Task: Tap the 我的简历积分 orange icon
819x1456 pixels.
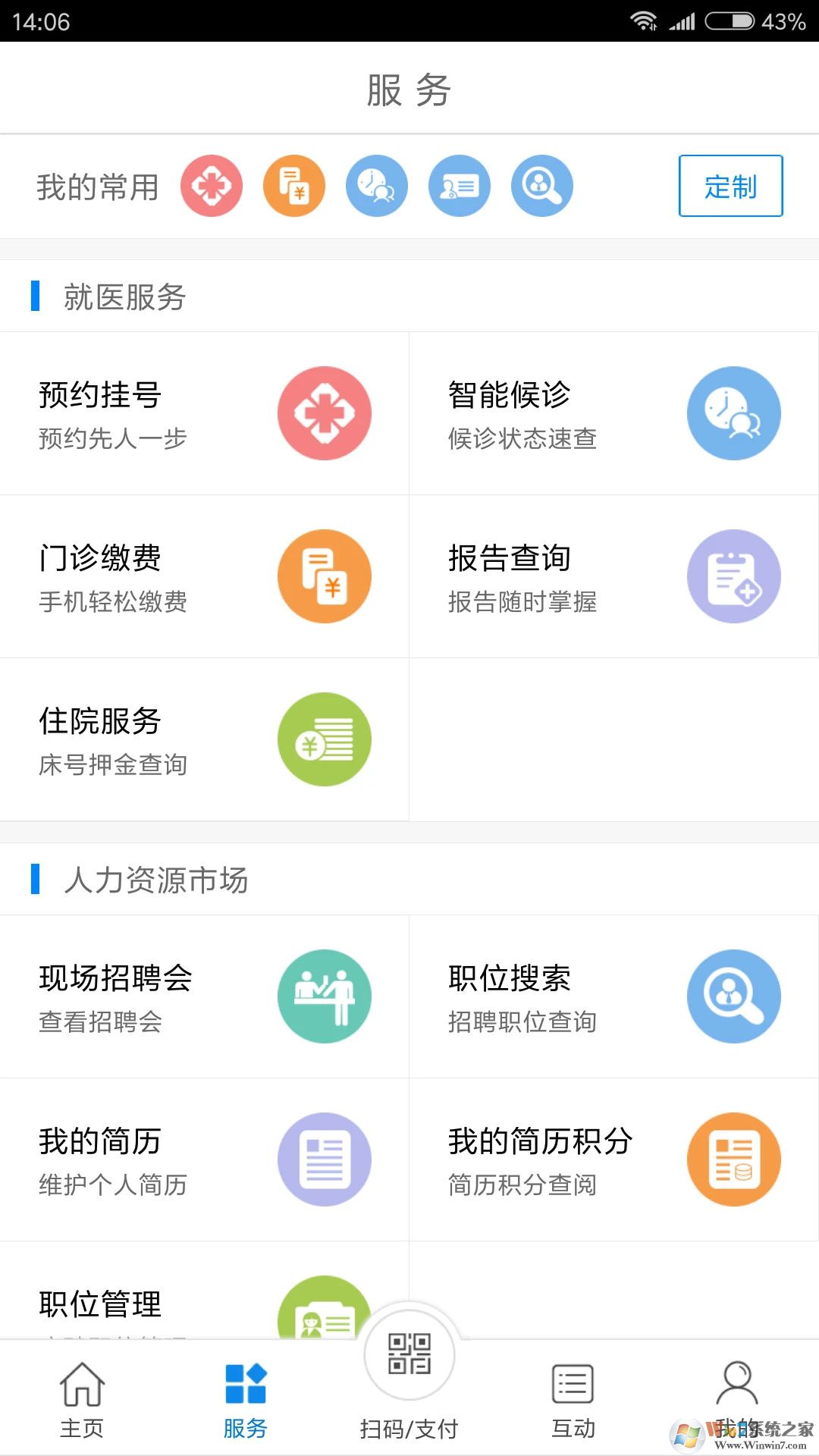Action: pyautogui.click(x=733, y=1160)
